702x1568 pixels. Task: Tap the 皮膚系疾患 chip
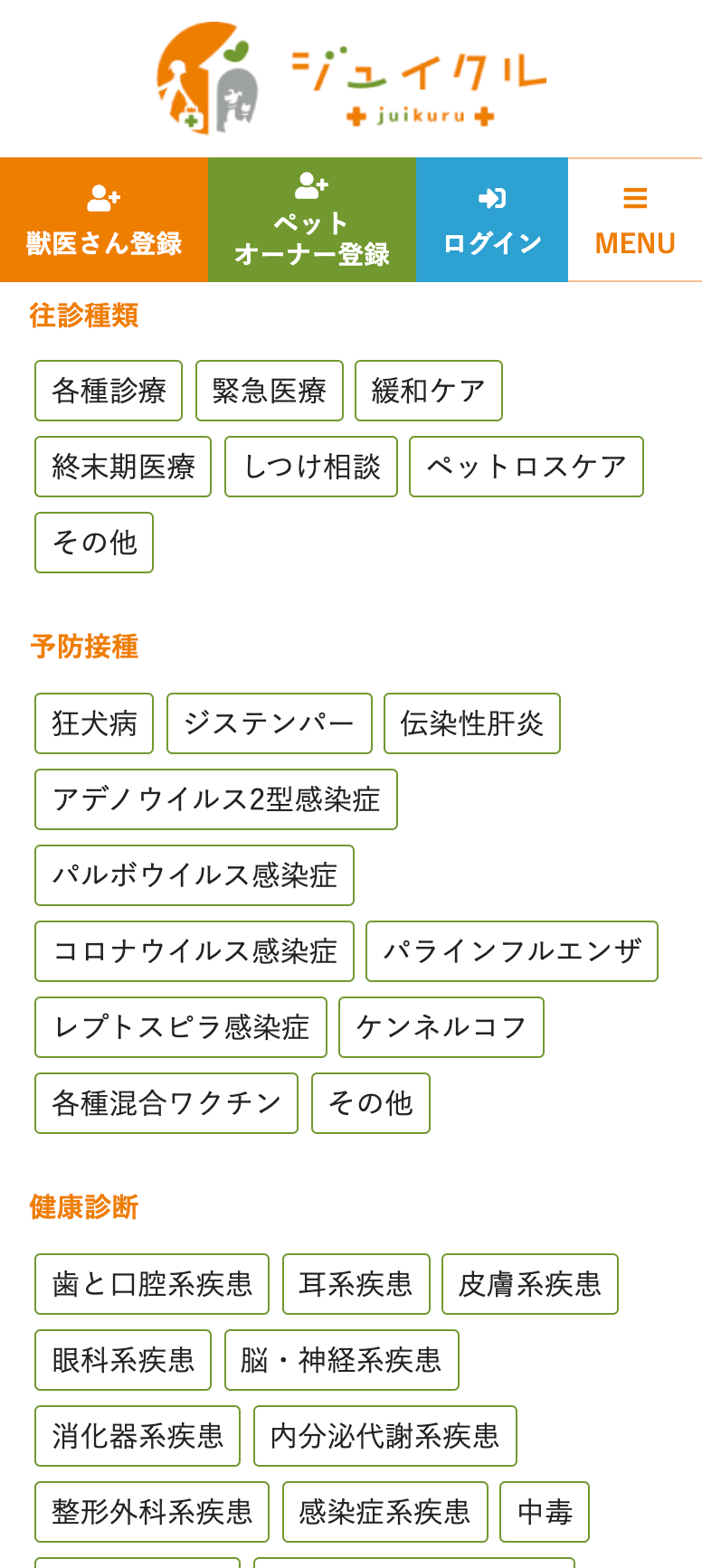(x=530, y=1284)
